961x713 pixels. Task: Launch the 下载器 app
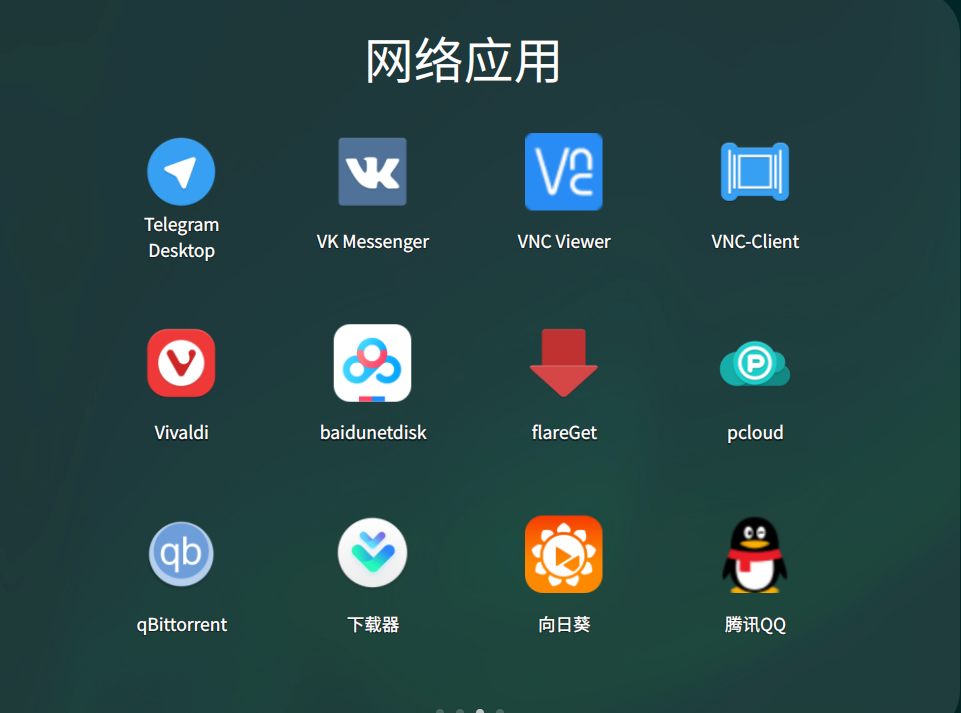pos(372,554)
